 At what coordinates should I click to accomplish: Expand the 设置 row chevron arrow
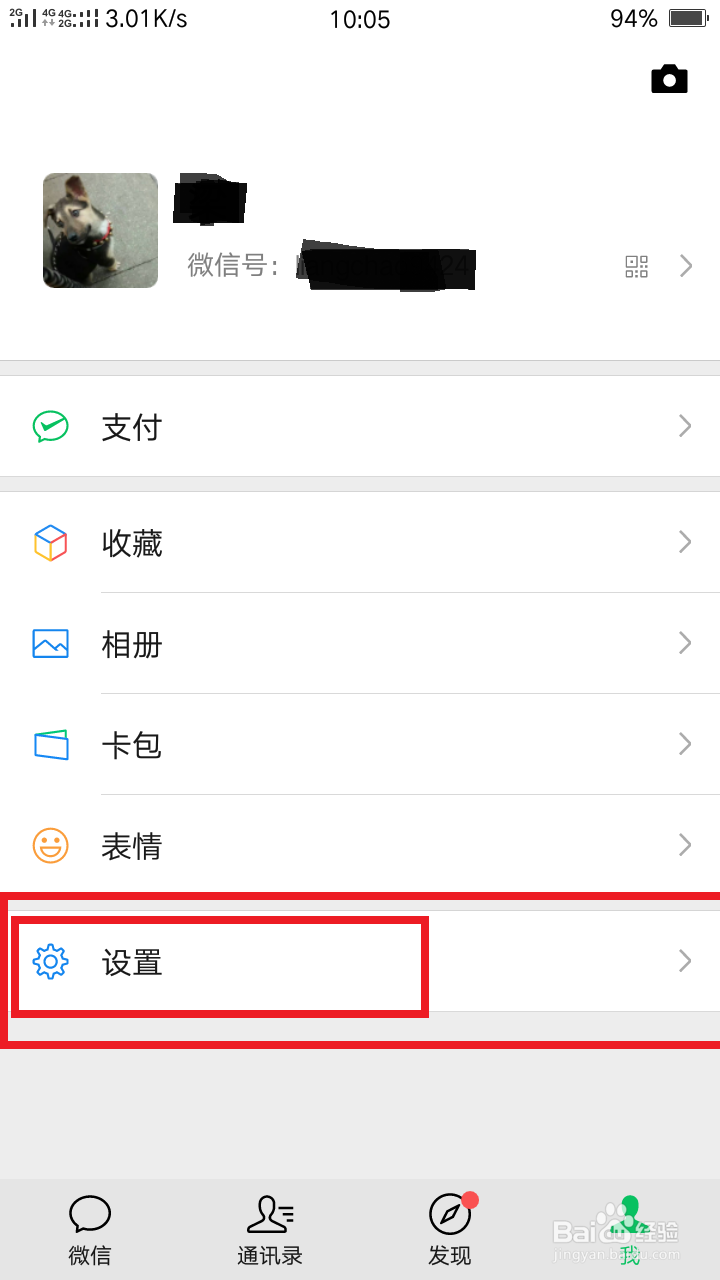click(685, 961)
